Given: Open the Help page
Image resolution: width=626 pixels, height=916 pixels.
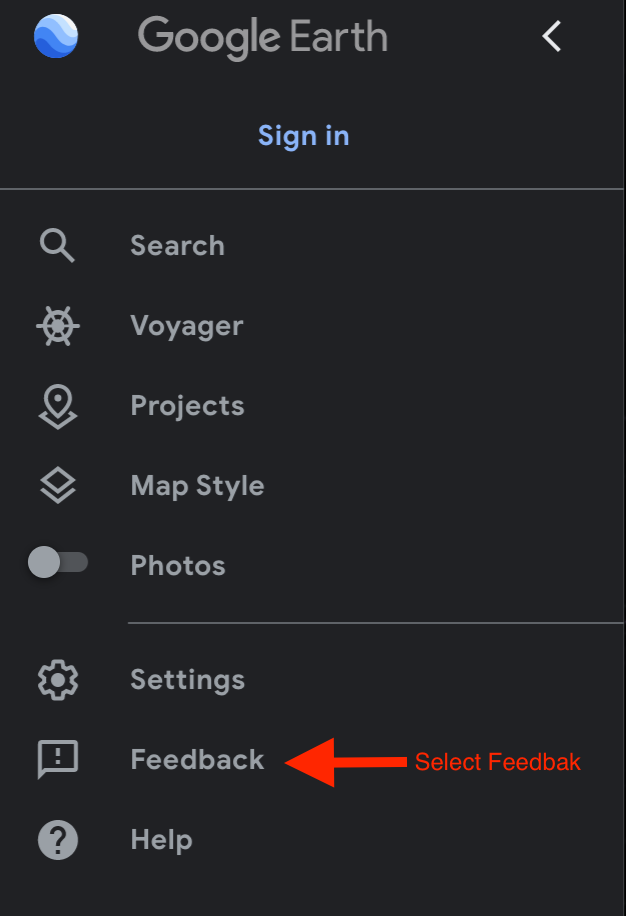Looking at the screenshot, I should point(161,840).
